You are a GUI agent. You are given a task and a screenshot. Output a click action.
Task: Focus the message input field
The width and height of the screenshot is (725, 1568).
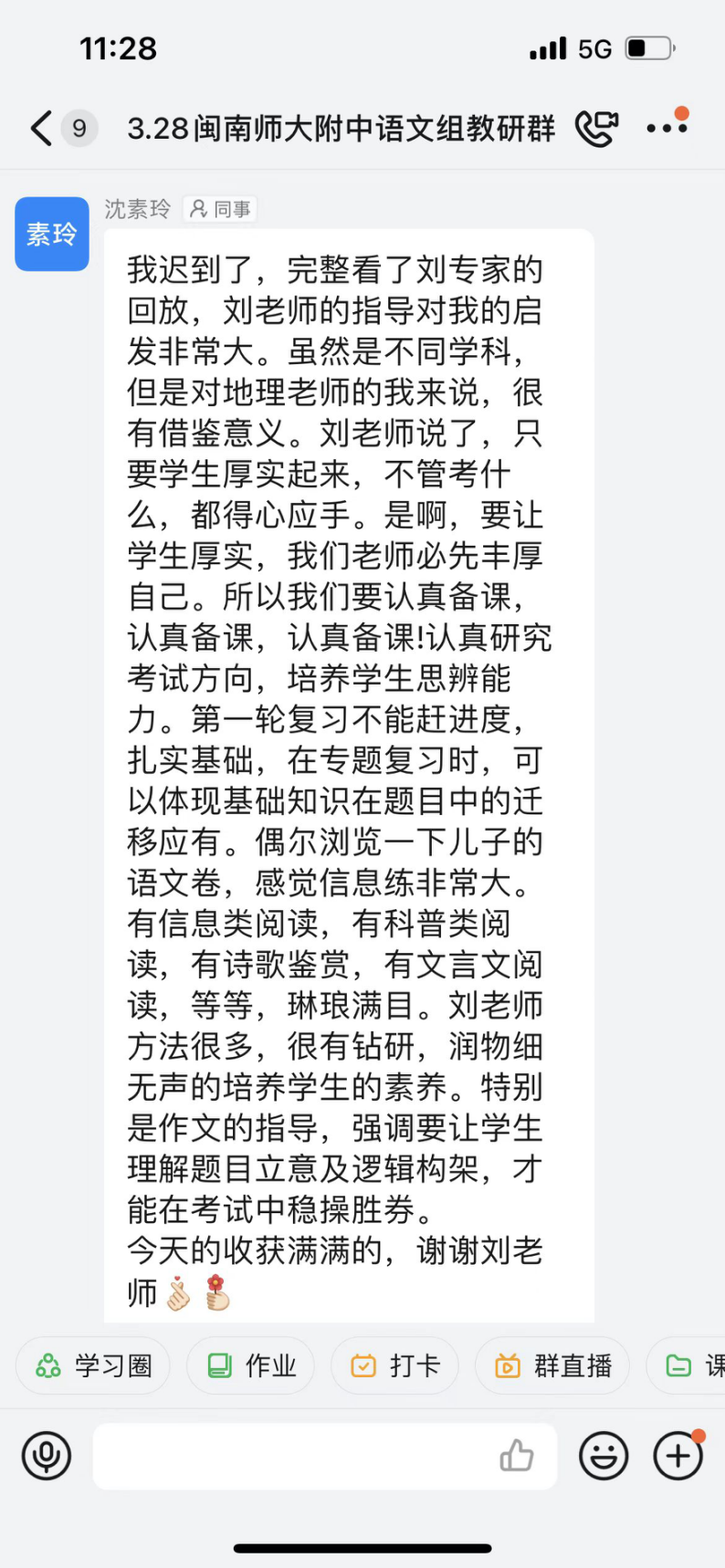click(x=292, y=1456)
